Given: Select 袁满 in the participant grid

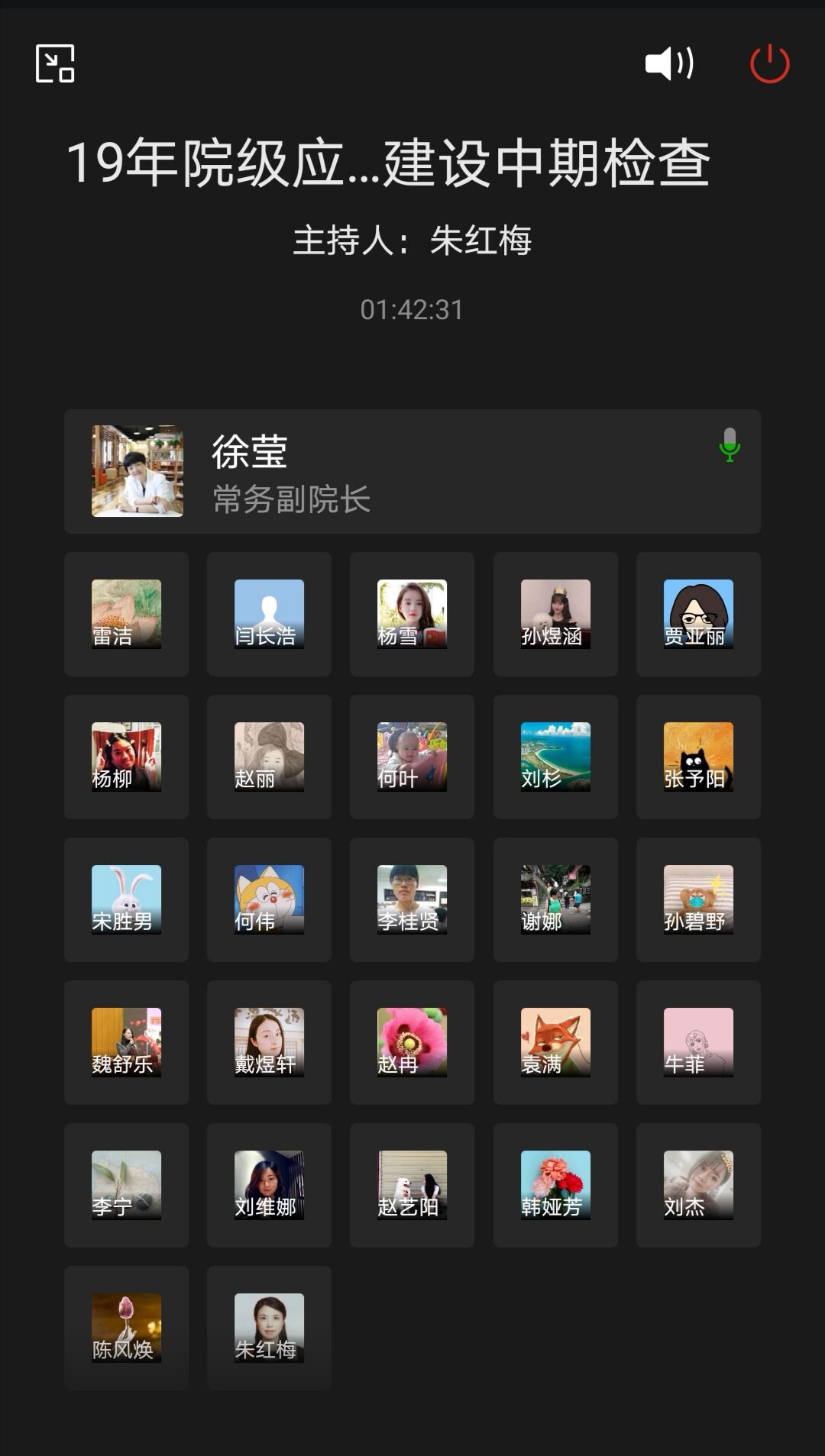Looking at the screenshot, I should point(555,1042).
